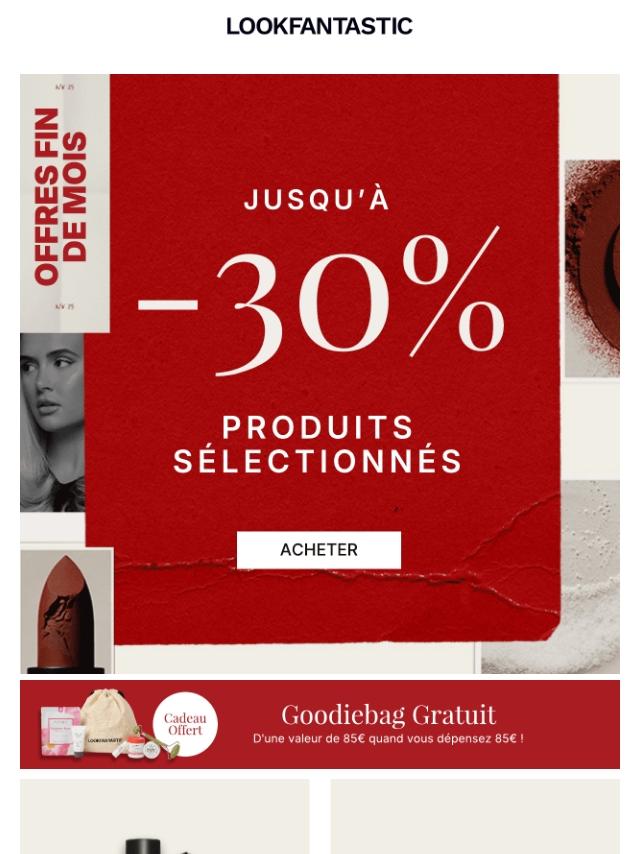Open the LOOKFANTASTIC logo link
Screen dimensions: 640x854
[319, 27]
